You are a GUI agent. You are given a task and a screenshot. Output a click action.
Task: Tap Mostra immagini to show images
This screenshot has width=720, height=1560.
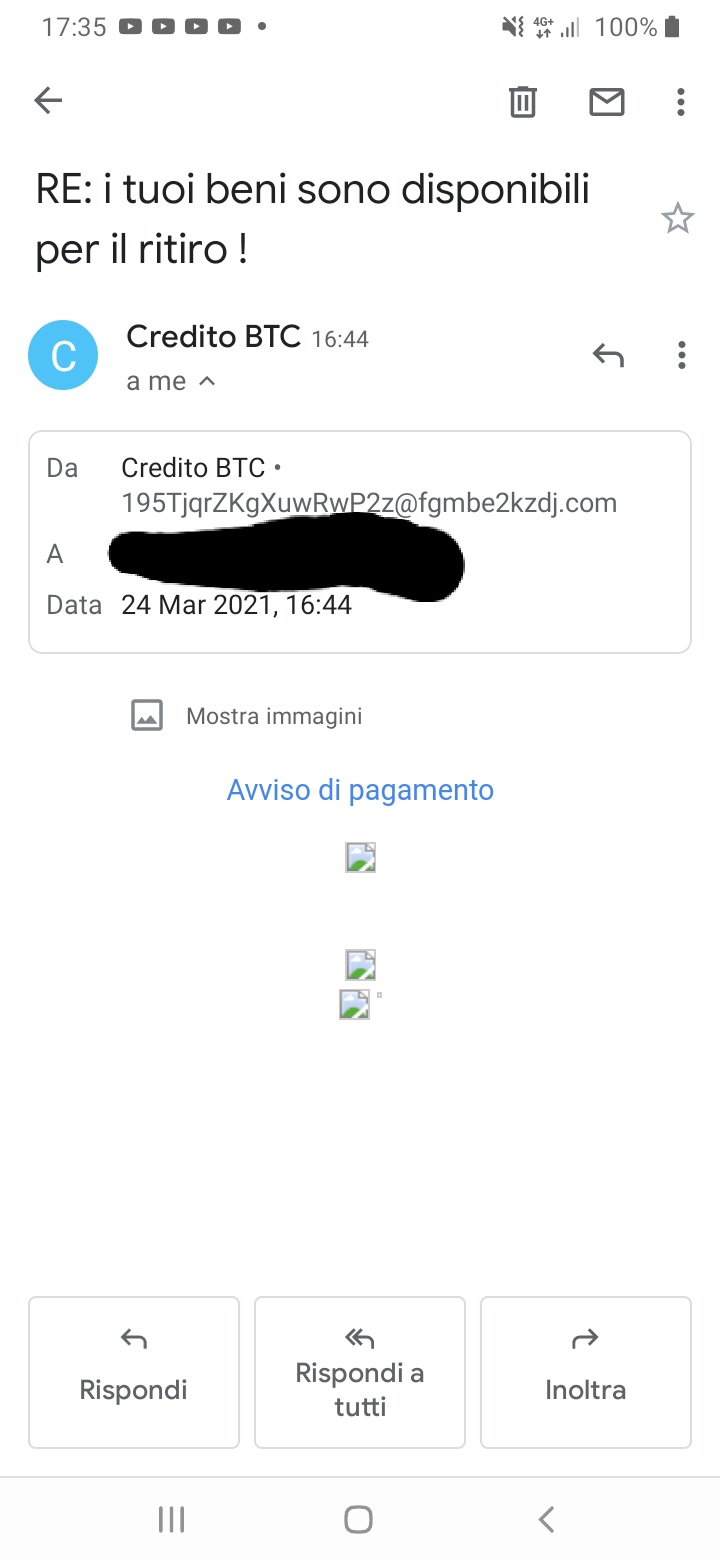click(273, 716)
